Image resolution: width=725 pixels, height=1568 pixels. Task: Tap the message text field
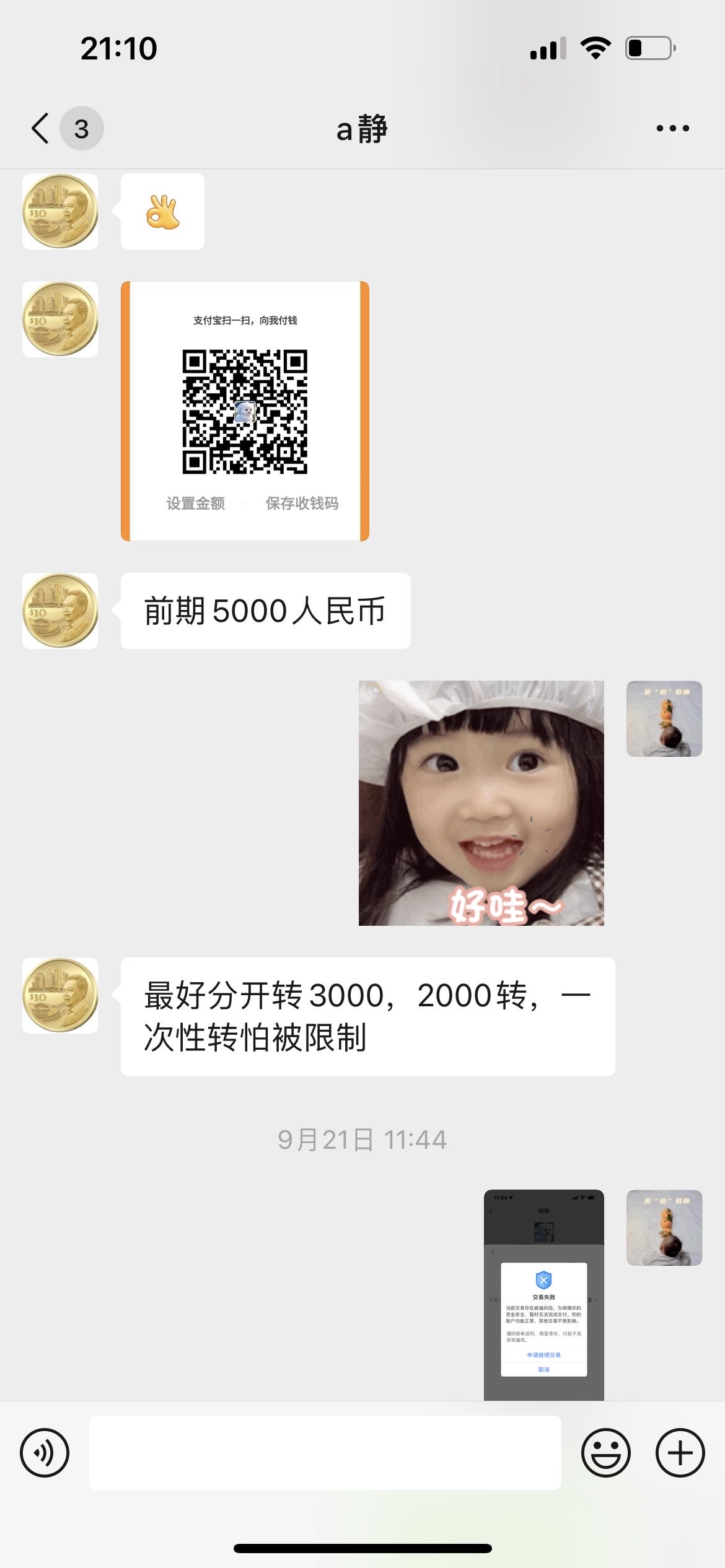[x=325, y=1453]
